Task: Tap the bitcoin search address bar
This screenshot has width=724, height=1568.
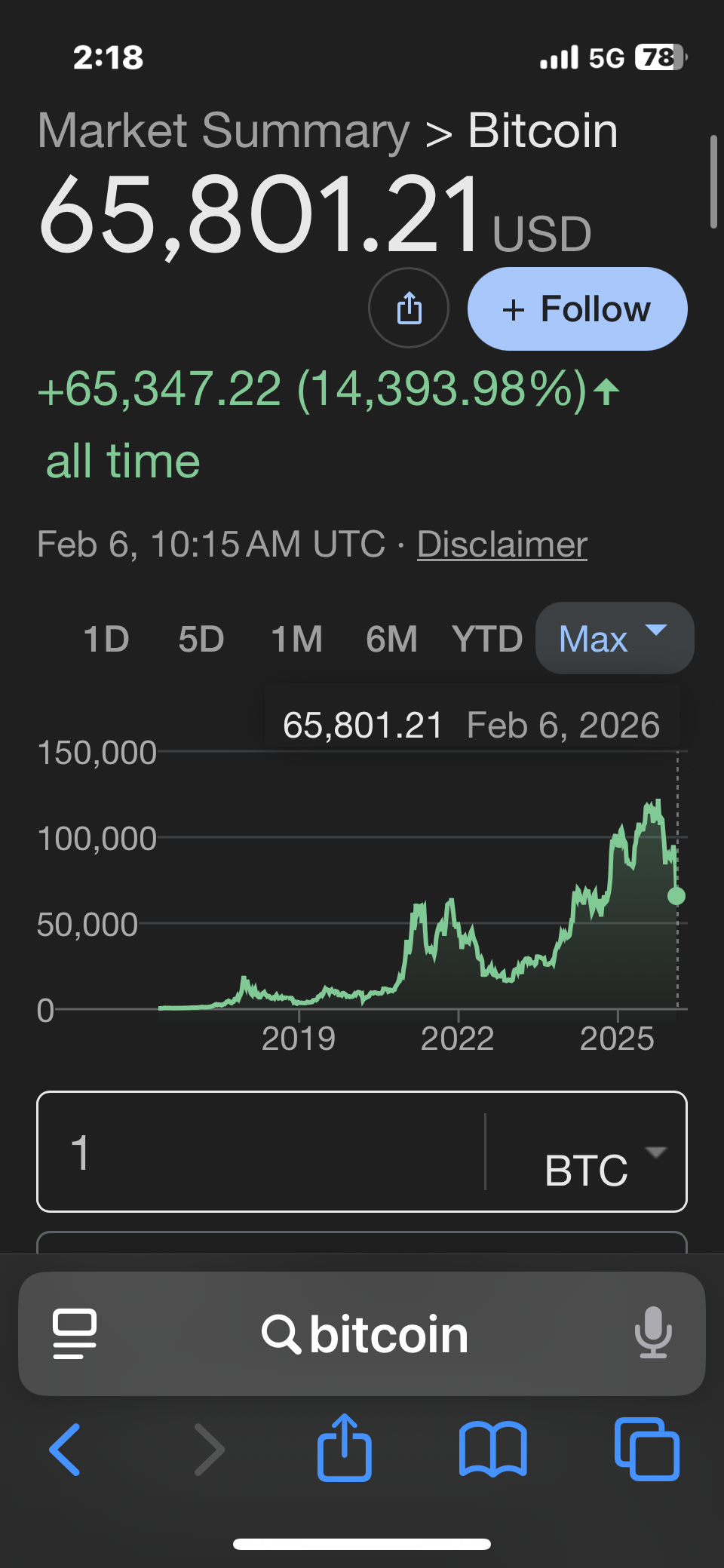Action: (365, 1333)
